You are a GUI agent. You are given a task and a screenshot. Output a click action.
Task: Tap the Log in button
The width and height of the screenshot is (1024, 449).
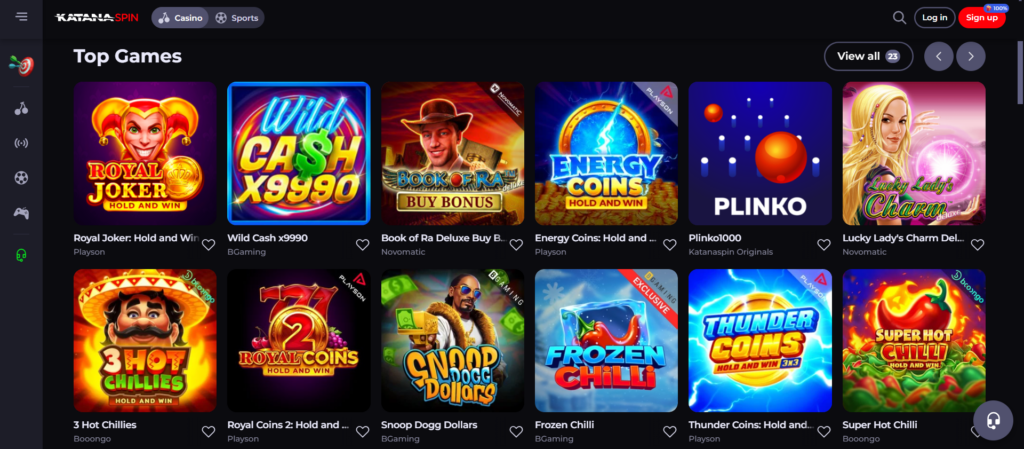tap(934, 17)
